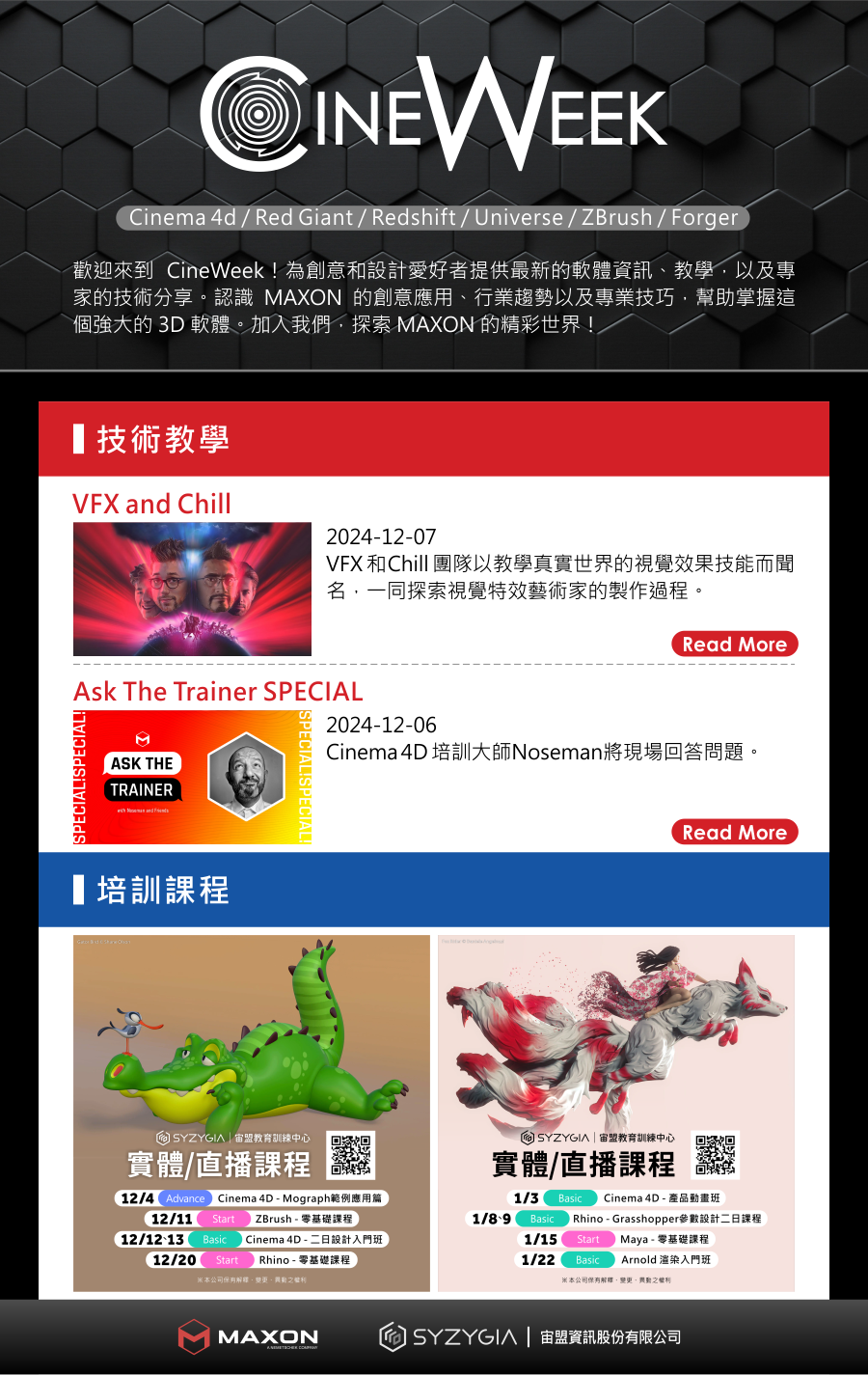Open the fox January course schedule card
The image size is (868, 1375).
point(616,1113)
